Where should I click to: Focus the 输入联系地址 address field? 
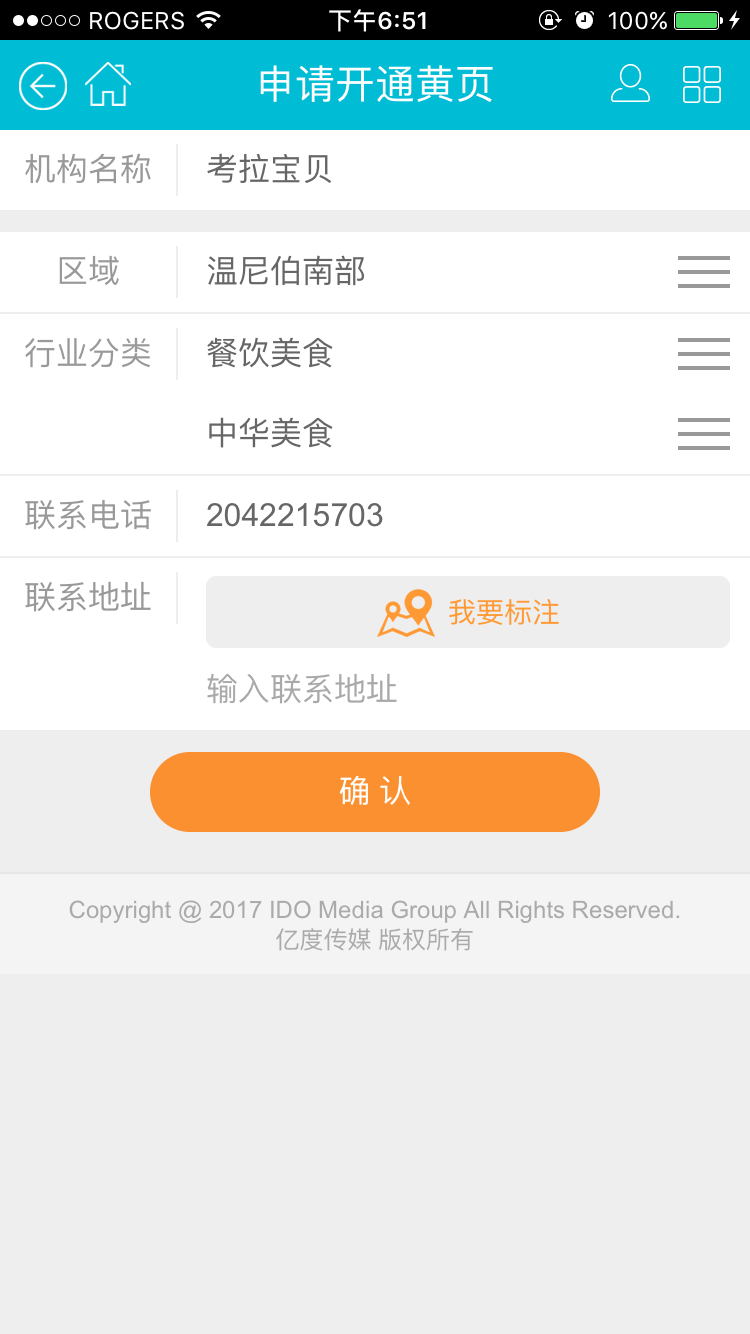pyautogui.click(x=468, y=689)
